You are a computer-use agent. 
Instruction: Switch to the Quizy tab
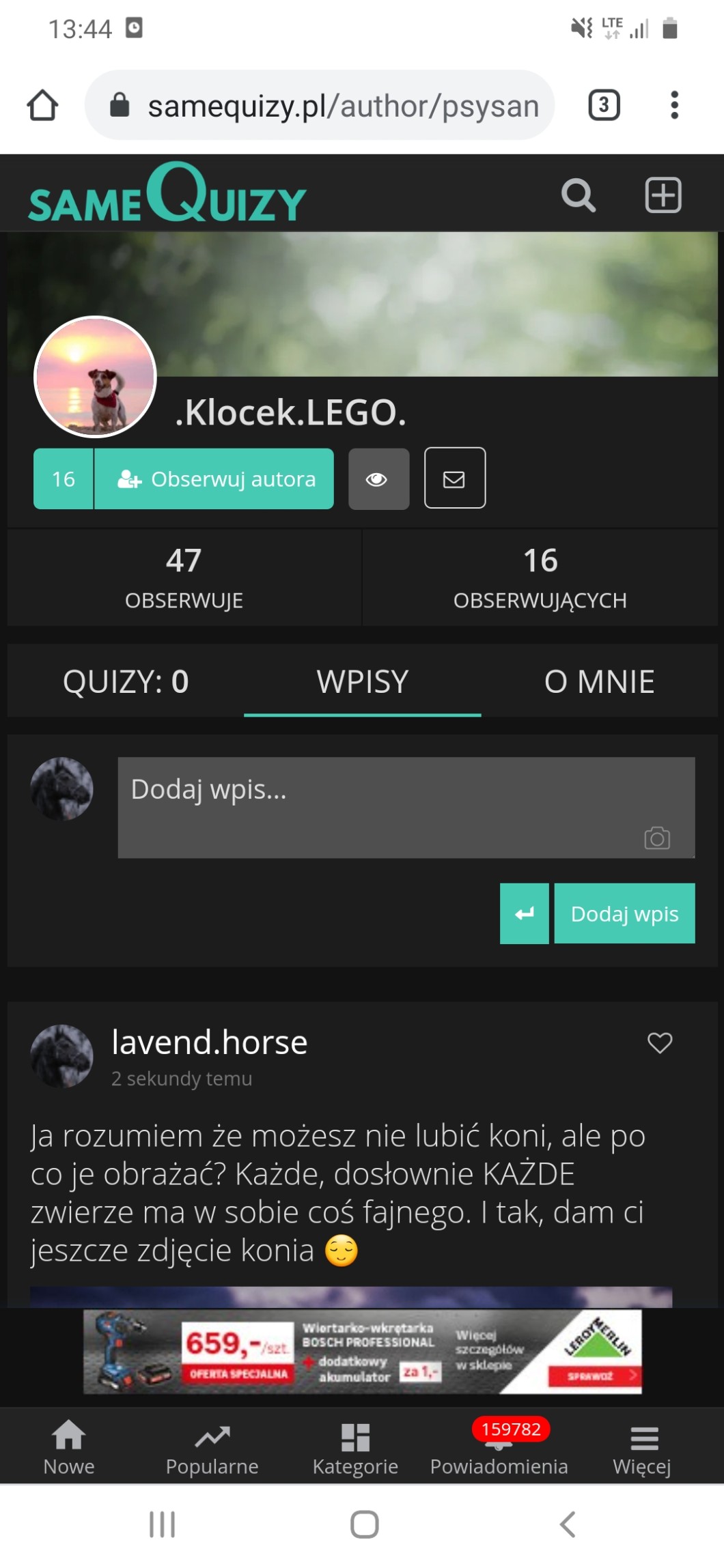(x=126, y=681)
